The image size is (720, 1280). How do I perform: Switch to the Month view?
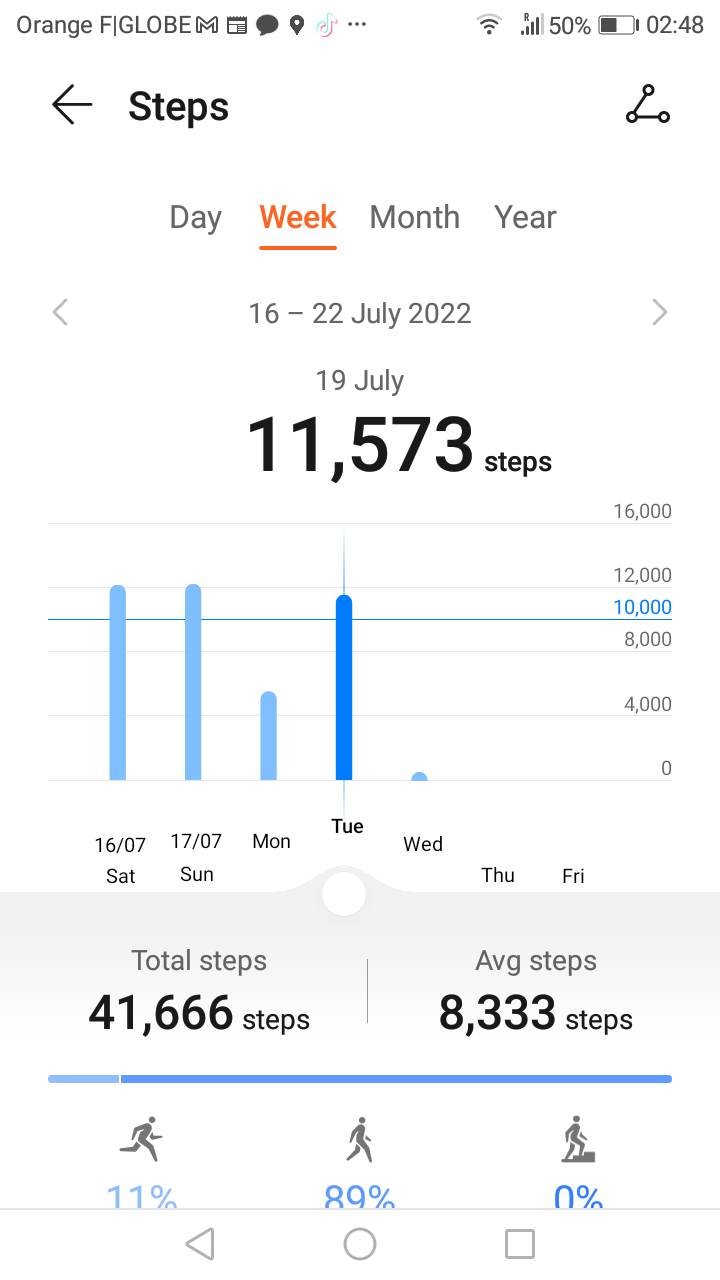(415, 217)
